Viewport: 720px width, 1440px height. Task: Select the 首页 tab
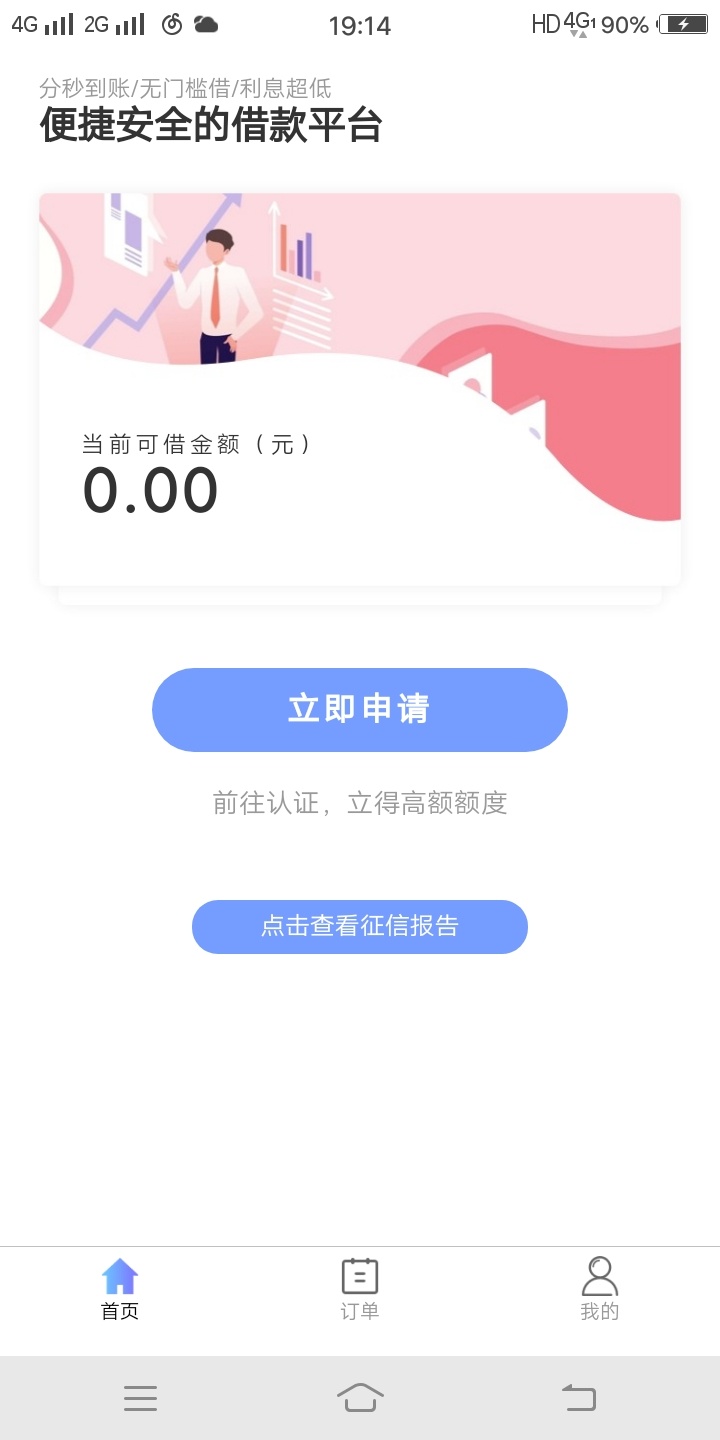(x=120, y=1290)
